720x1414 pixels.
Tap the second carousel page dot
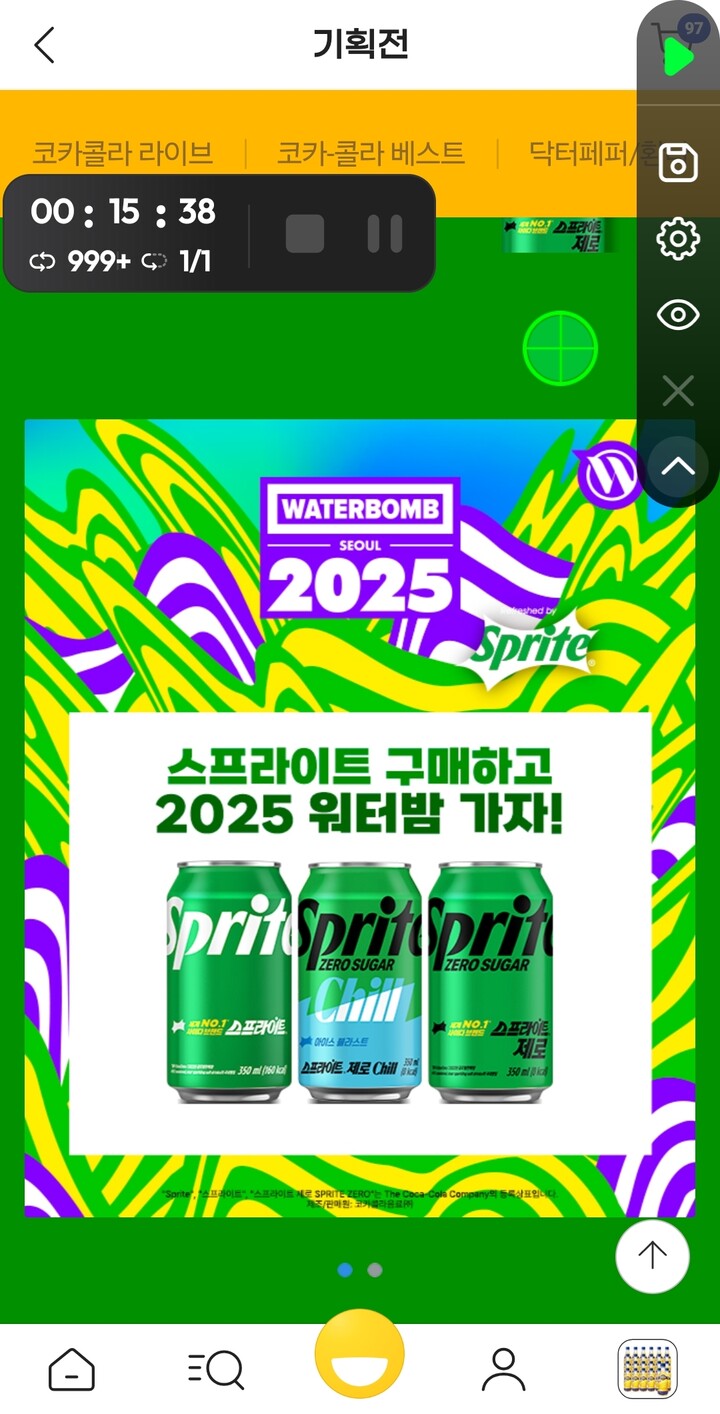pos(373,1268)
